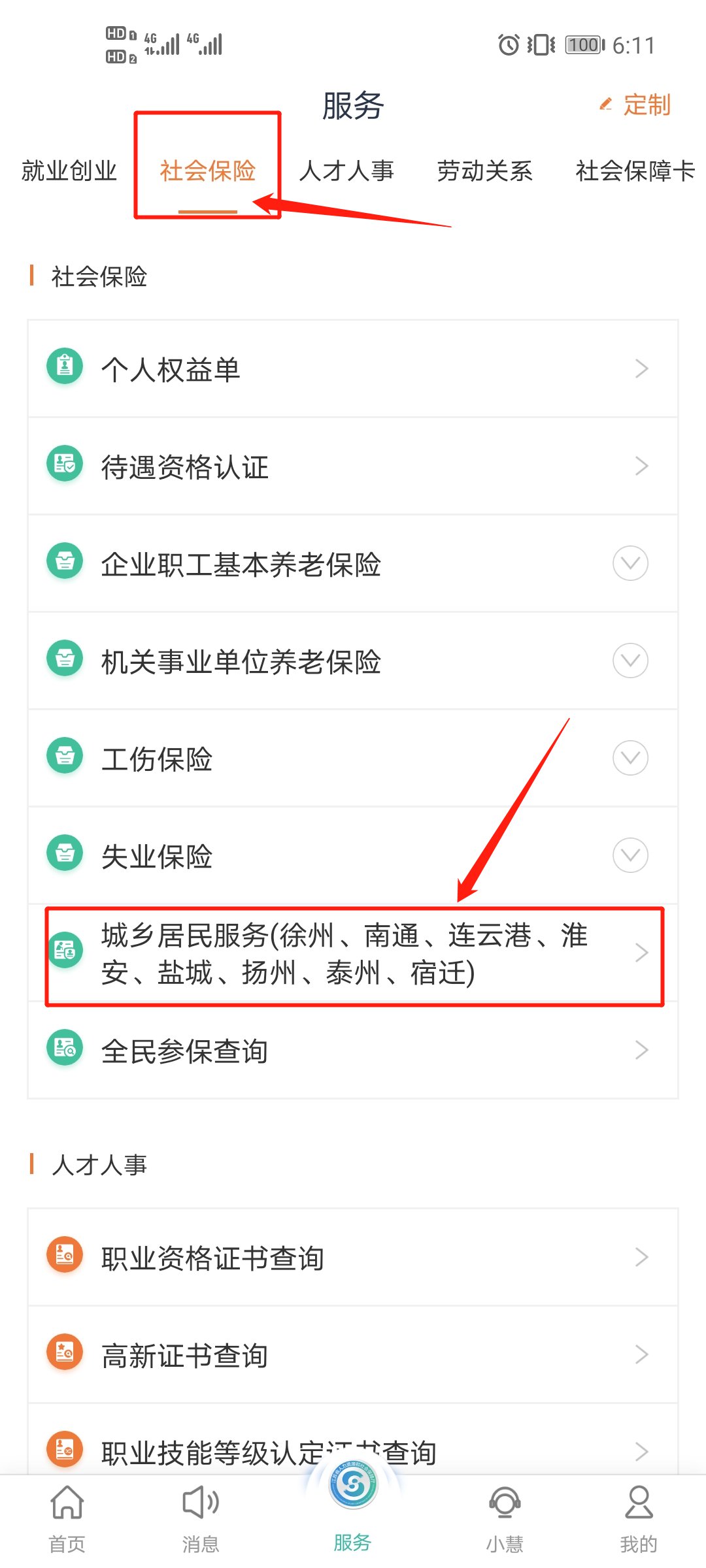Open 全民参保查询
This screenshot has height=1568, width=706.
pos(353,1051)
